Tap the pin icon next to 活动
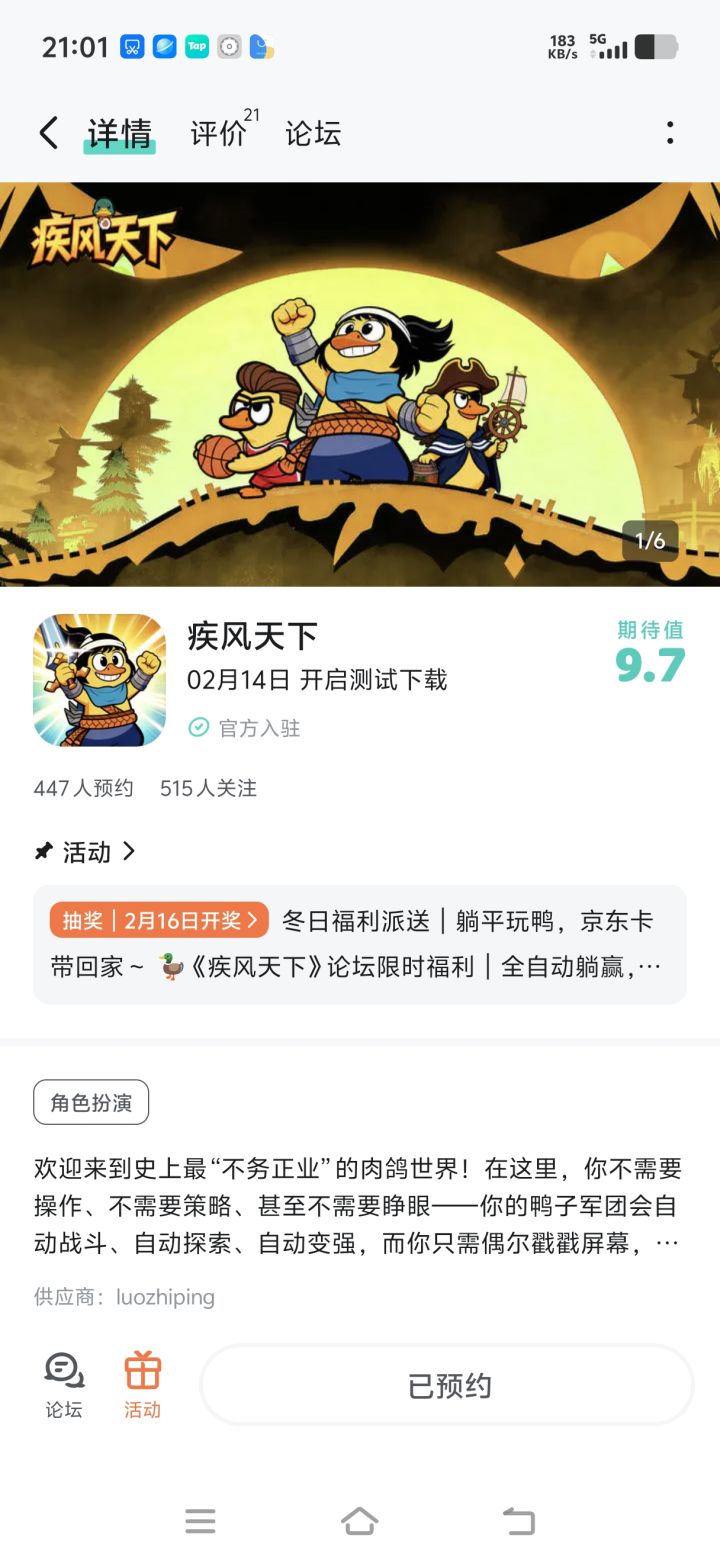 click(41, 851)
